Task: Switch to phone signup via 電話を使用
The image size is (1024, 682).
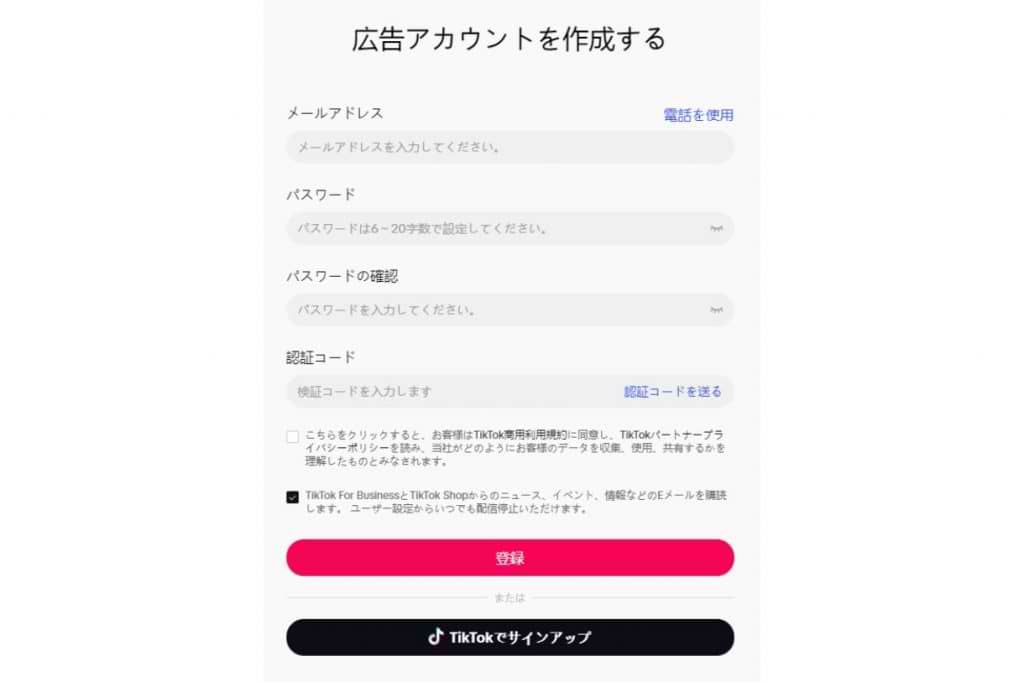Action: 698,115
